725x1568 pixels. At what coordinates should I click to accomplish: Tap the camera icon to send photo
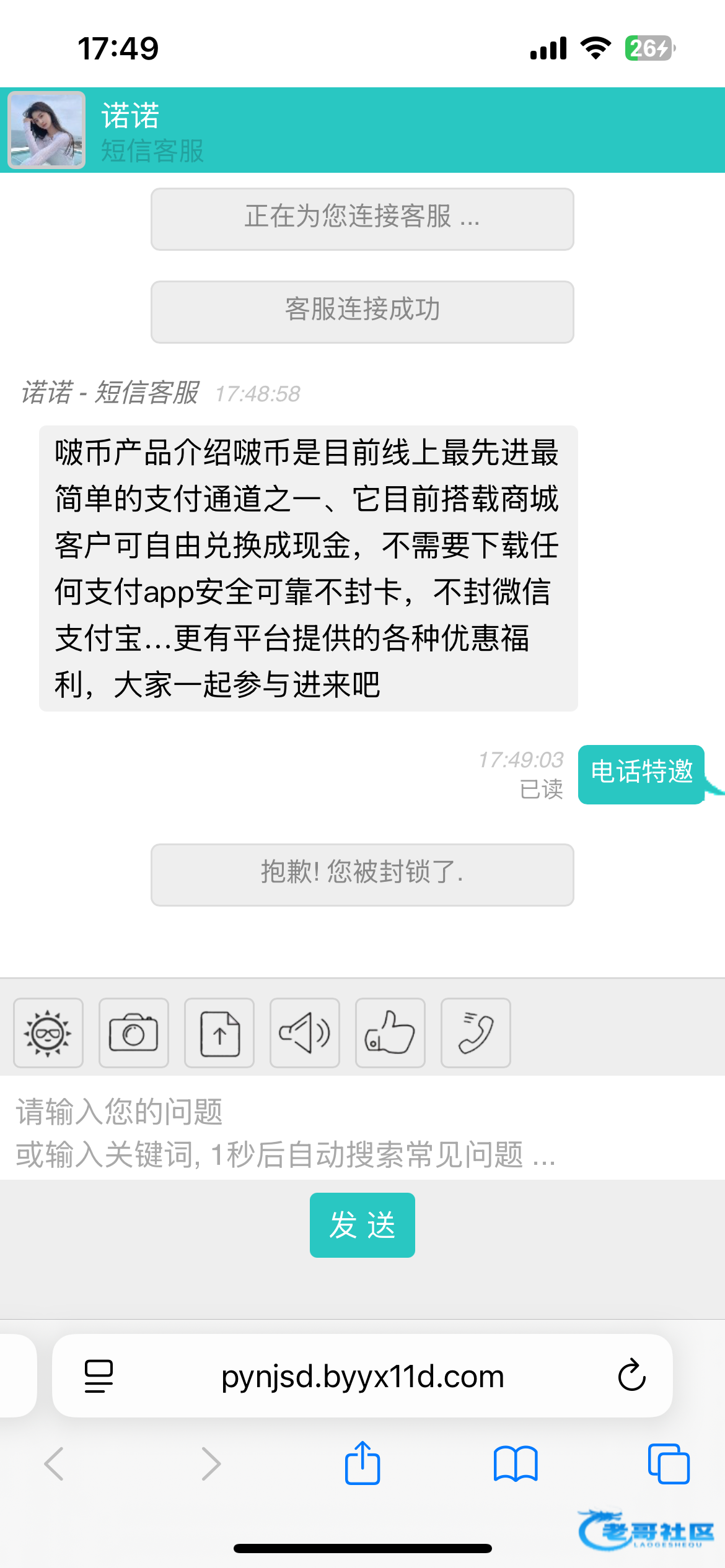click(133, 1033)
